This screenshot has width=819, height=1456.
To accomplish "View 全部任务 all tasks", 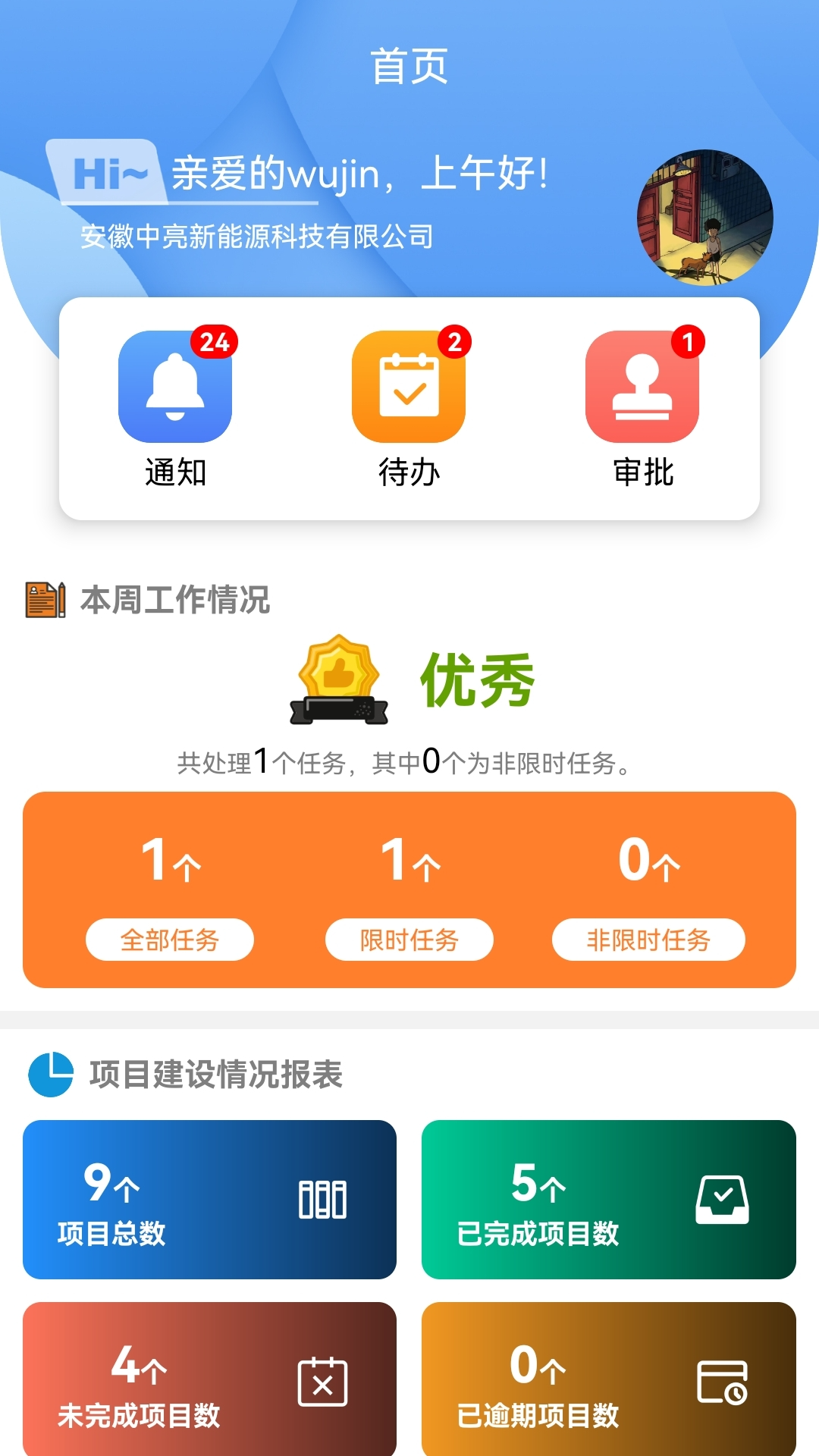I will pyautogui.click(x=170, y=940).
